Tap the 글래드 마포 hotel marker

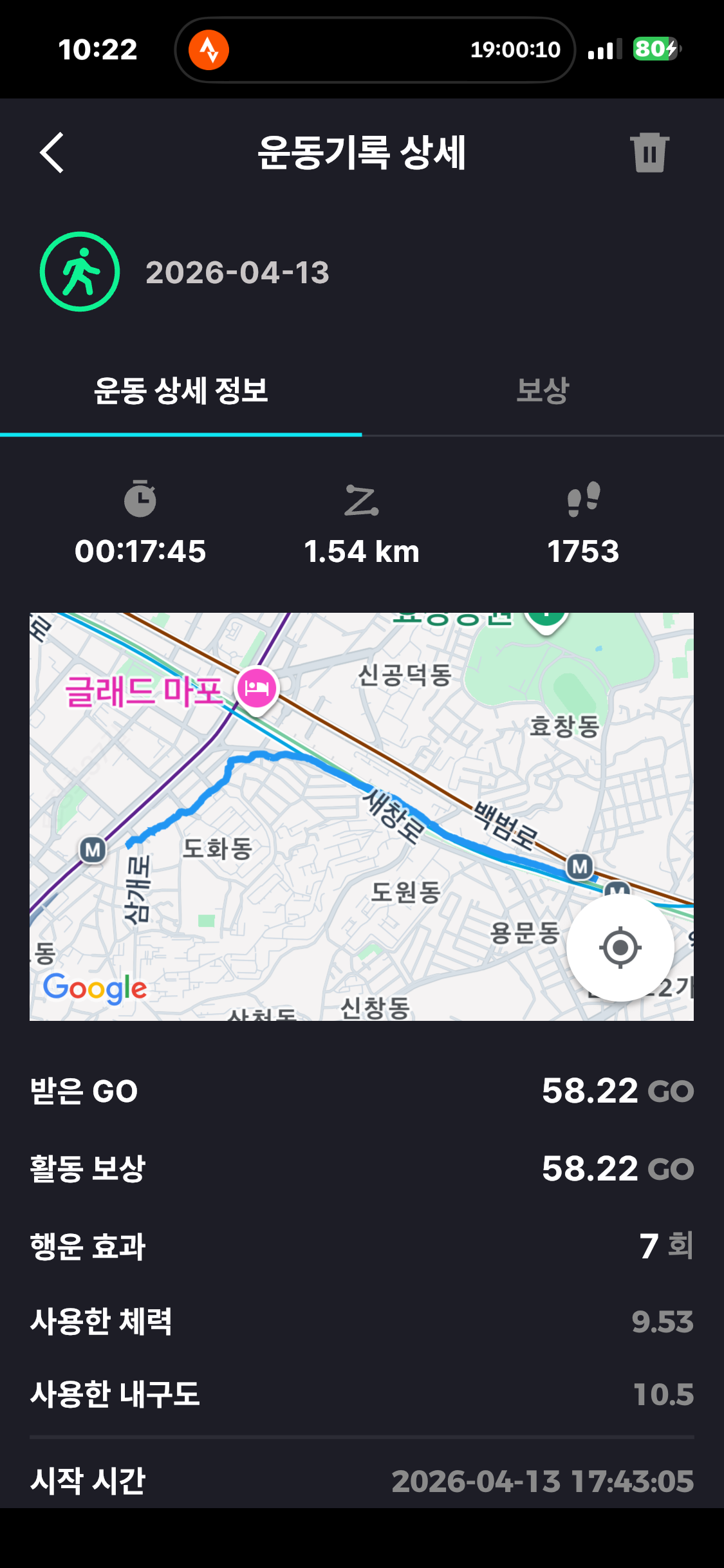coord(257,689)
